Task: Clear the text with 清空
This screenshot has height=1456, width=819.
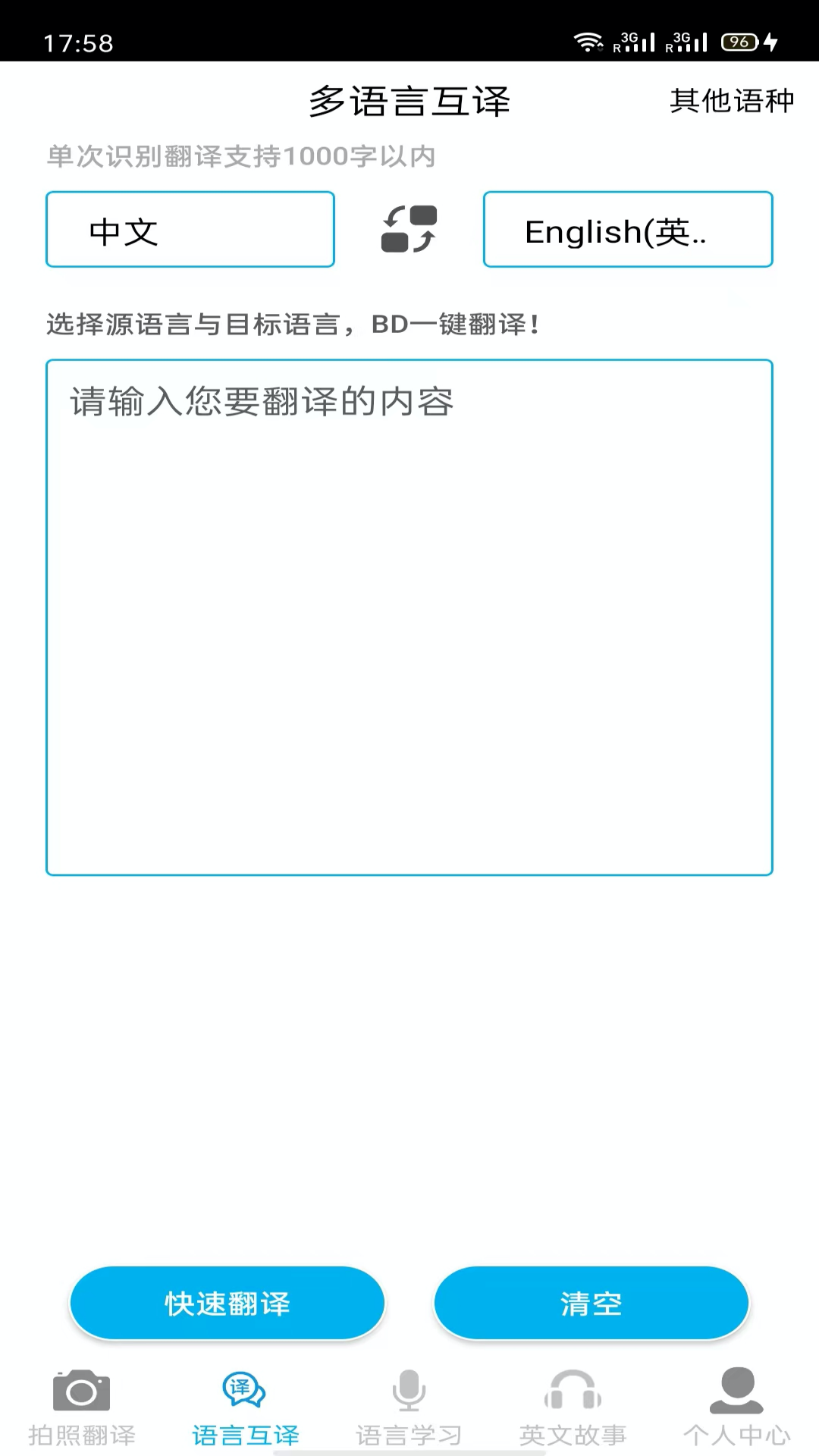Action: 591,1303
